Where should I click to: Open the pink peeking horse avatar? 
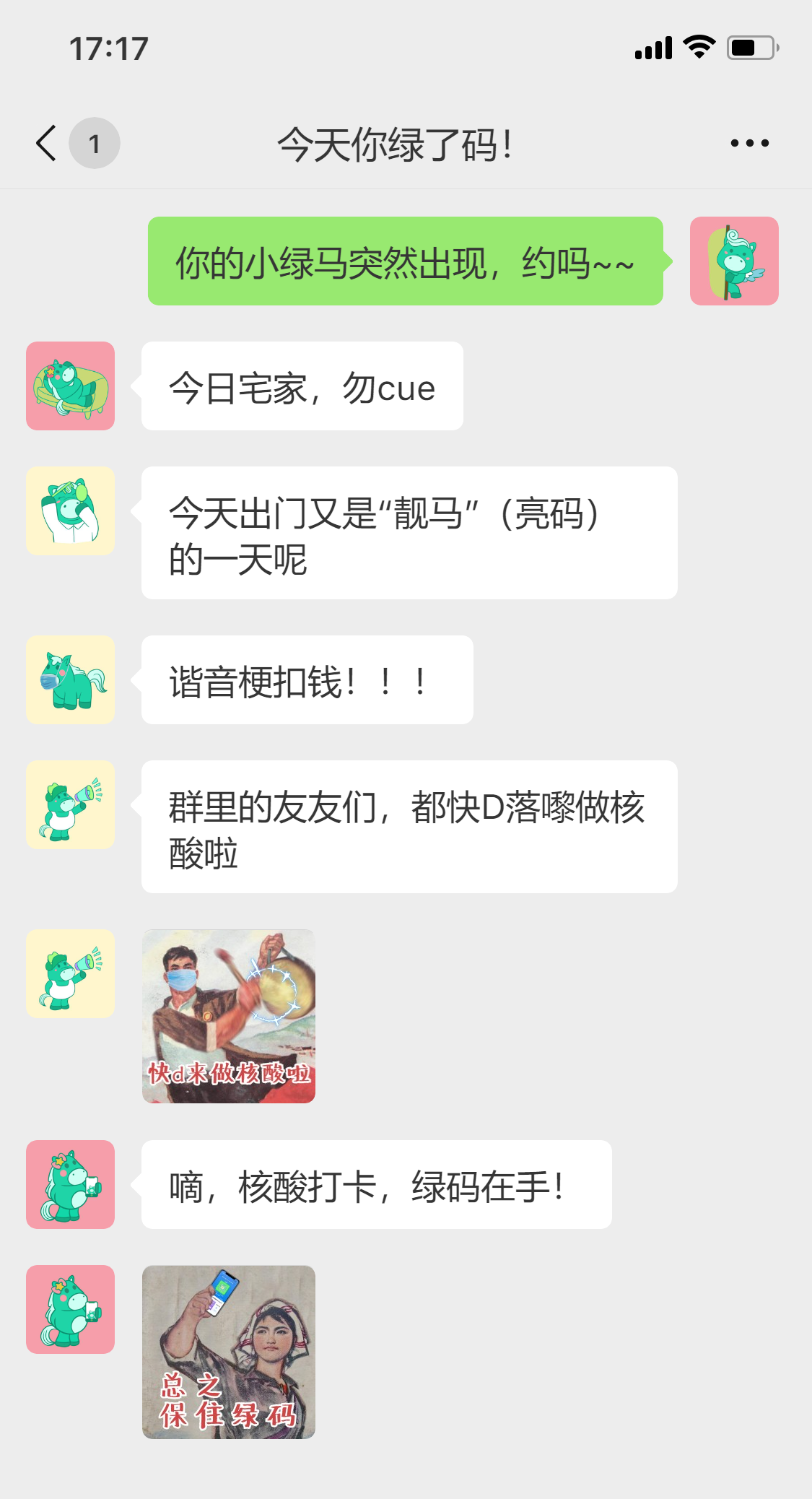click(x=734, y=261)
